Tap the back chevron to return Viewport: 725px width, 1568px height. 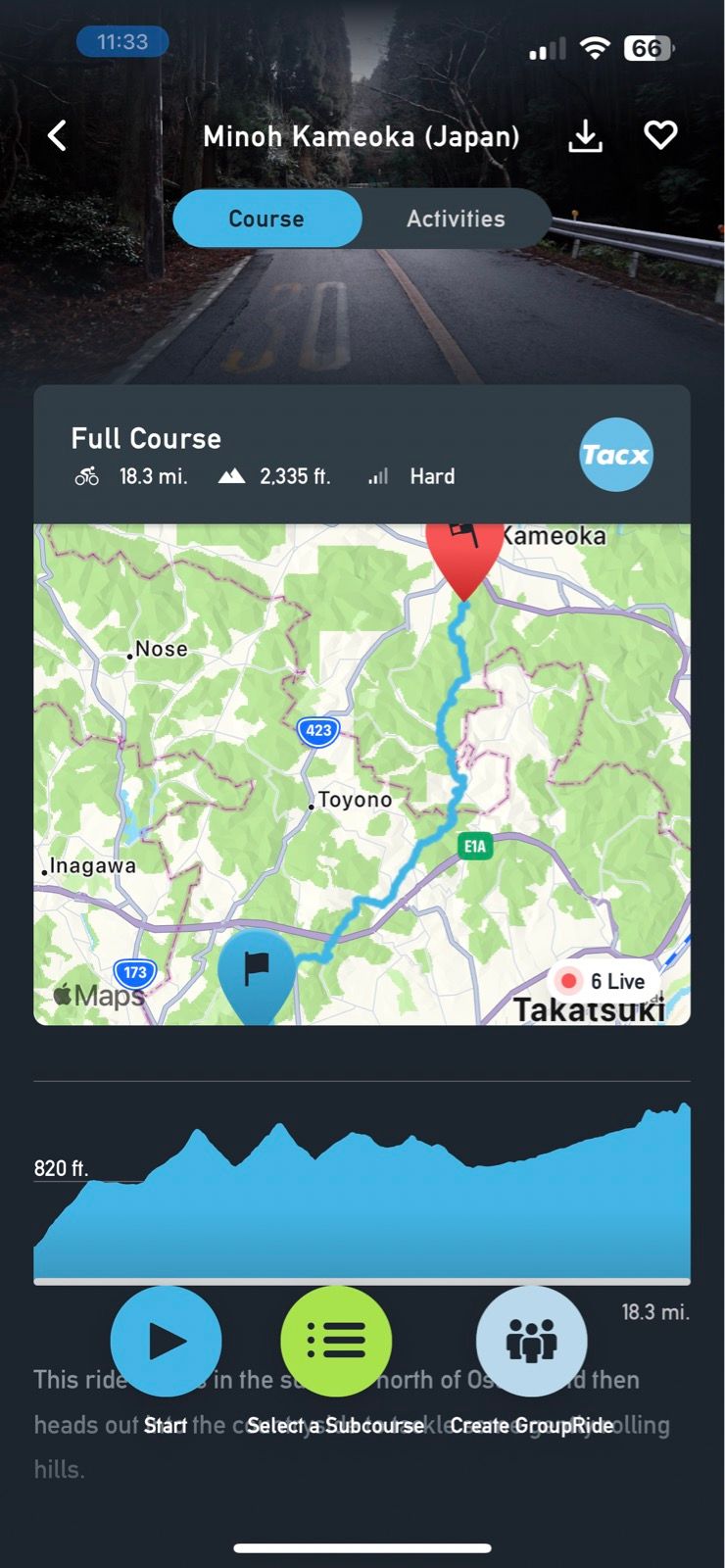(x=56, y=135)
